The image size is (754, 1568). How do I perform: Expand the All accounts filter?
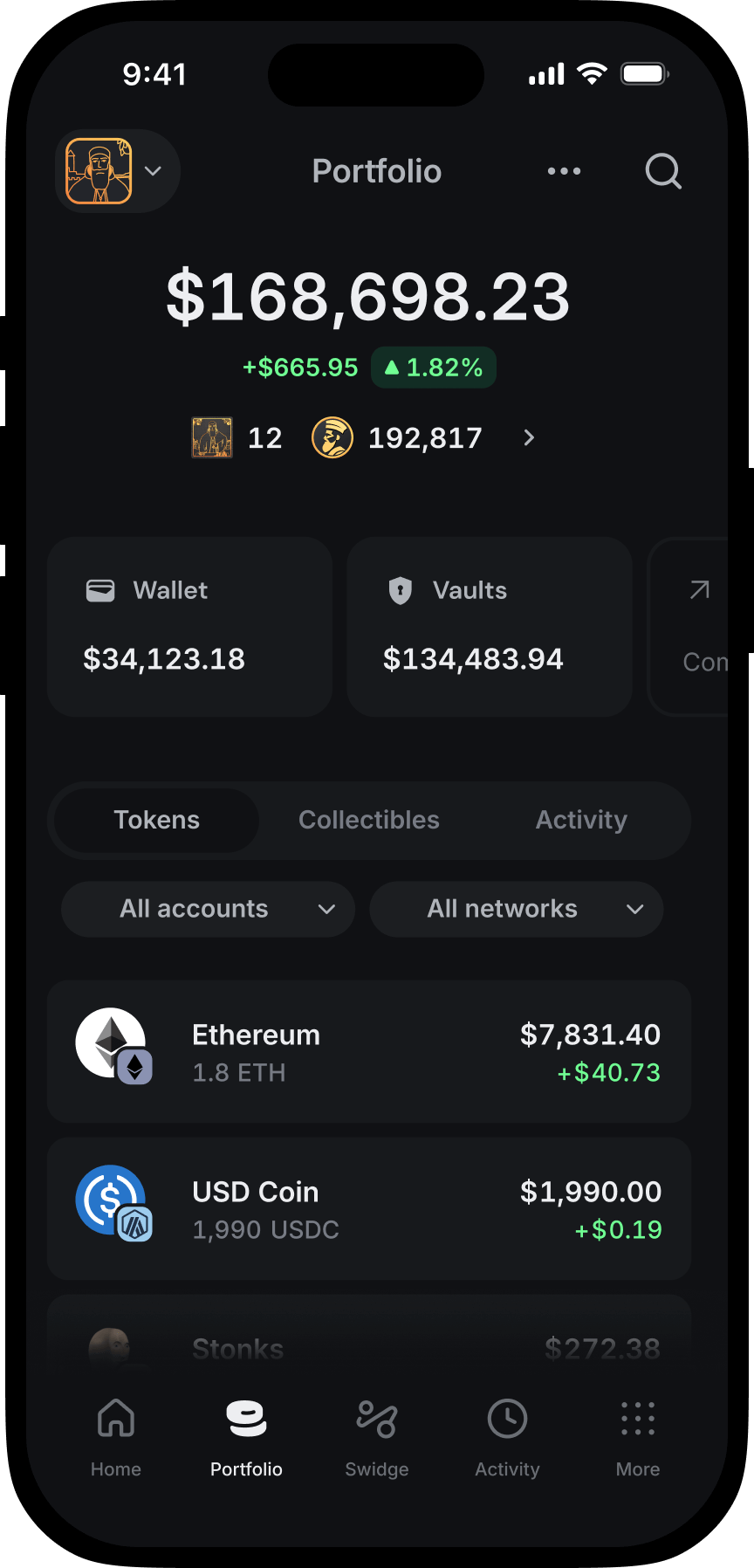click(208, 909)
